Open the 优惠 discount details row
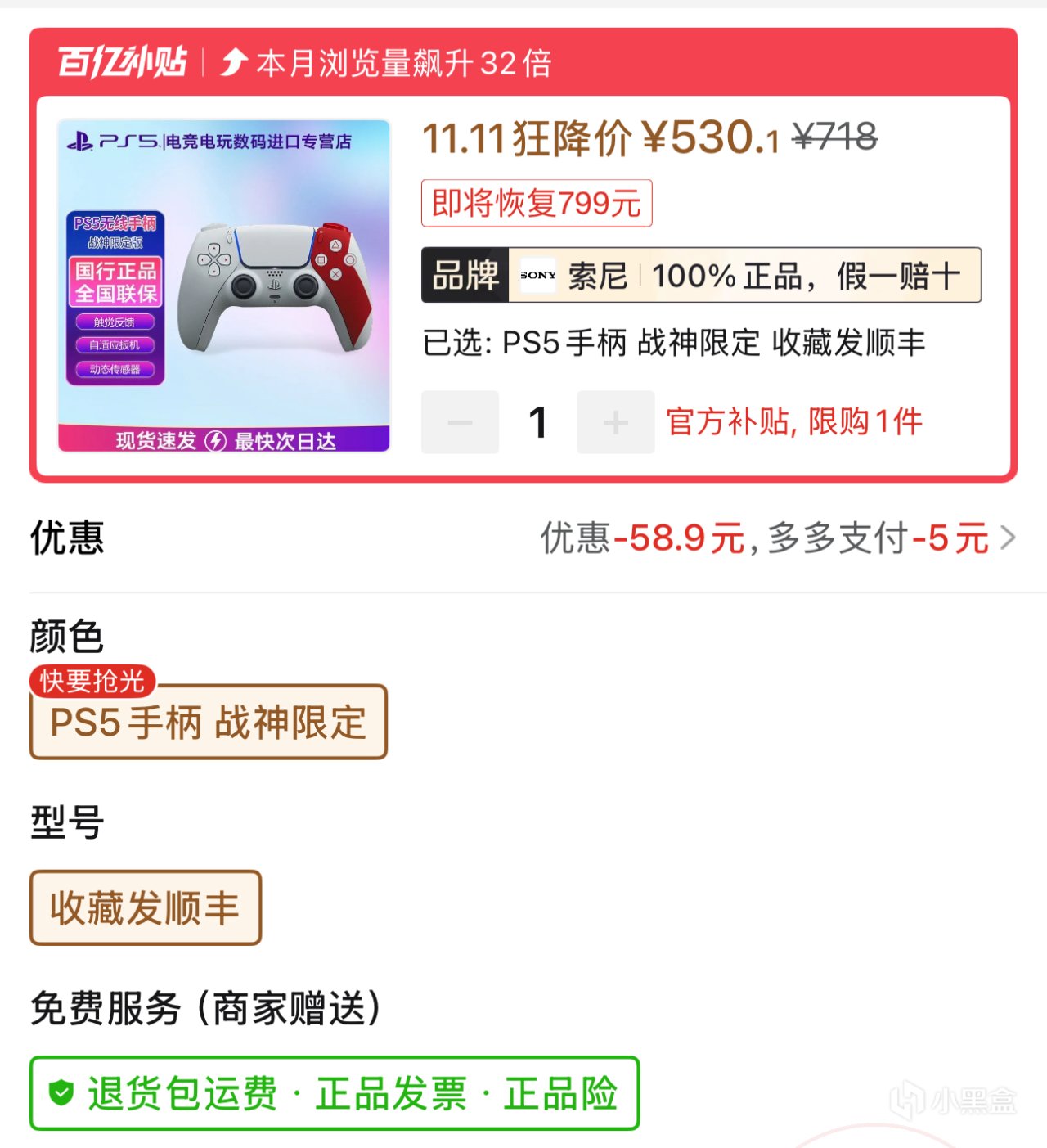 tap(523, 538)
